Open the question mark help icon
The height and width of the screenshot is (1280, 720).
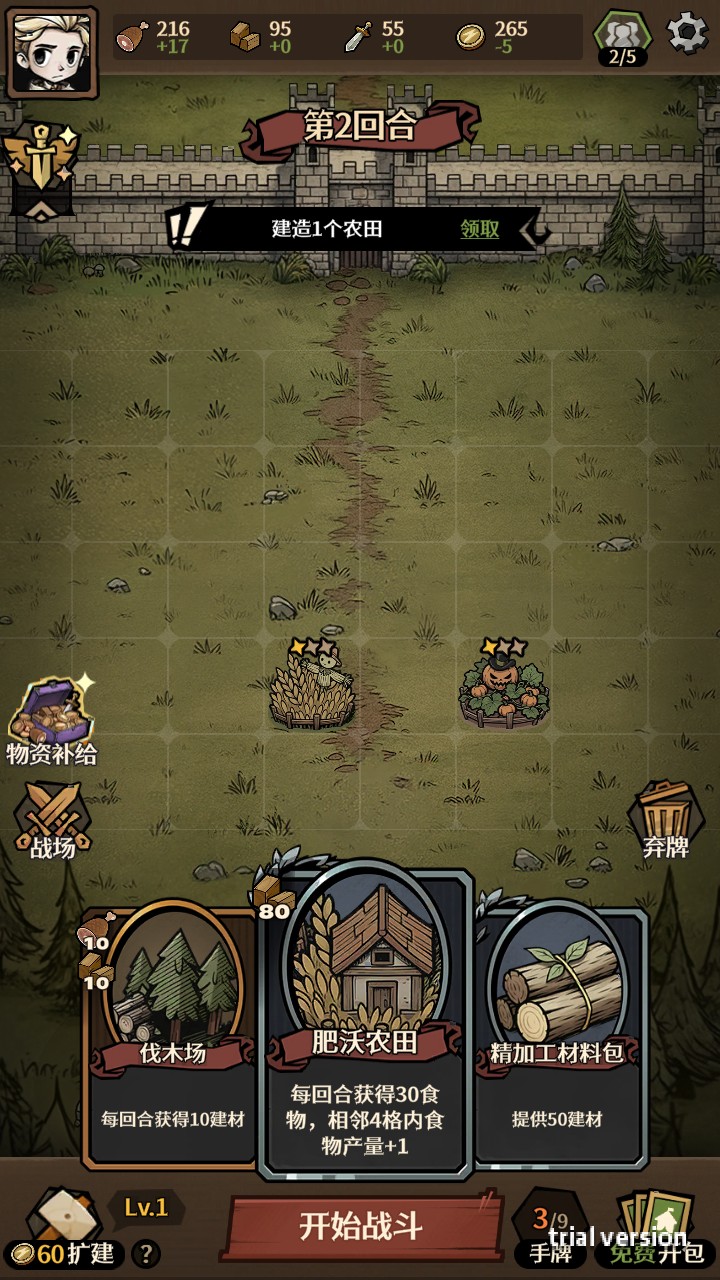pos(146,1254)
